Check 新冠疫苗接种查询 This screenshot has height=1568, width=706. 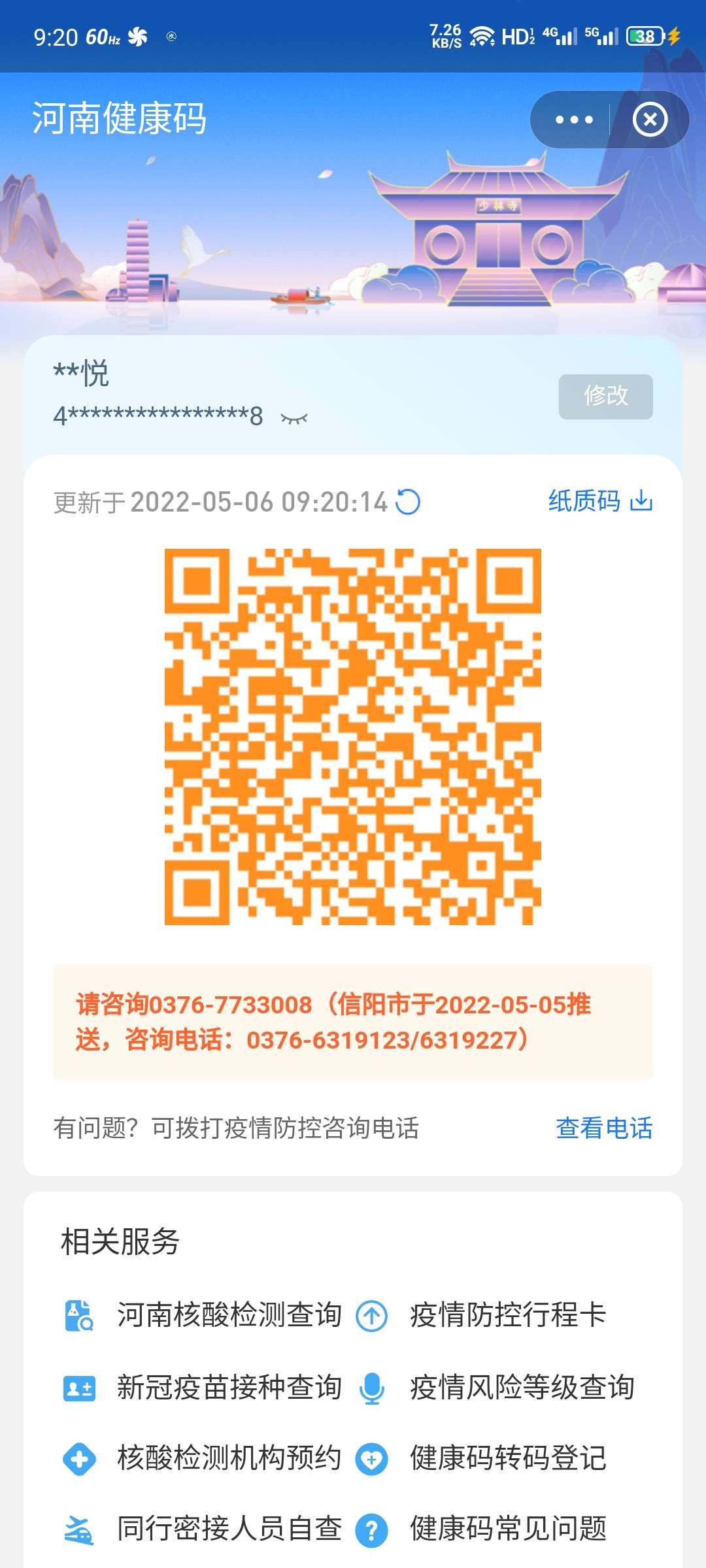(x=203, y=1387)
